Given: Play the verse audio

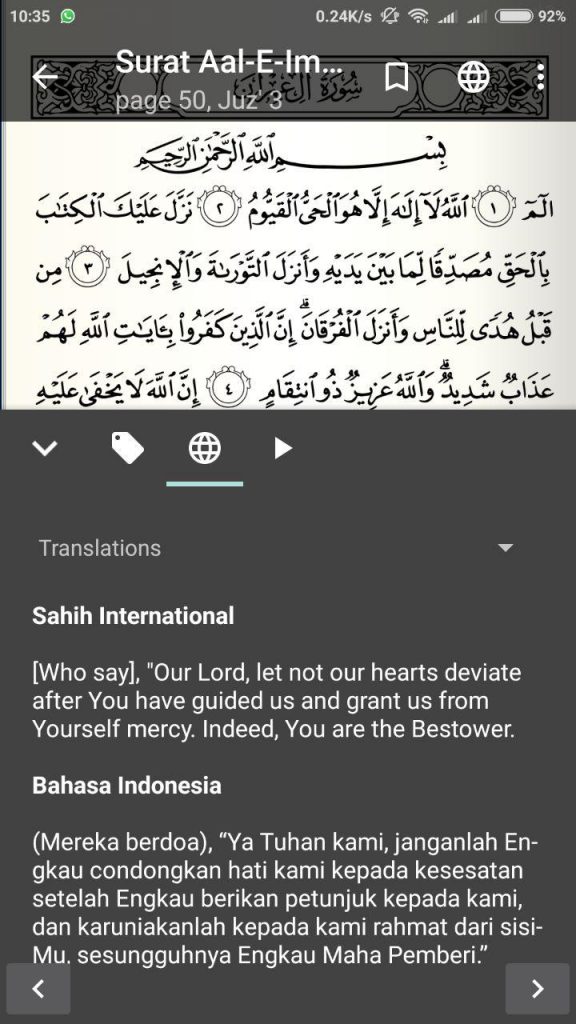Looking at the screenshot, I should [282, 448].
